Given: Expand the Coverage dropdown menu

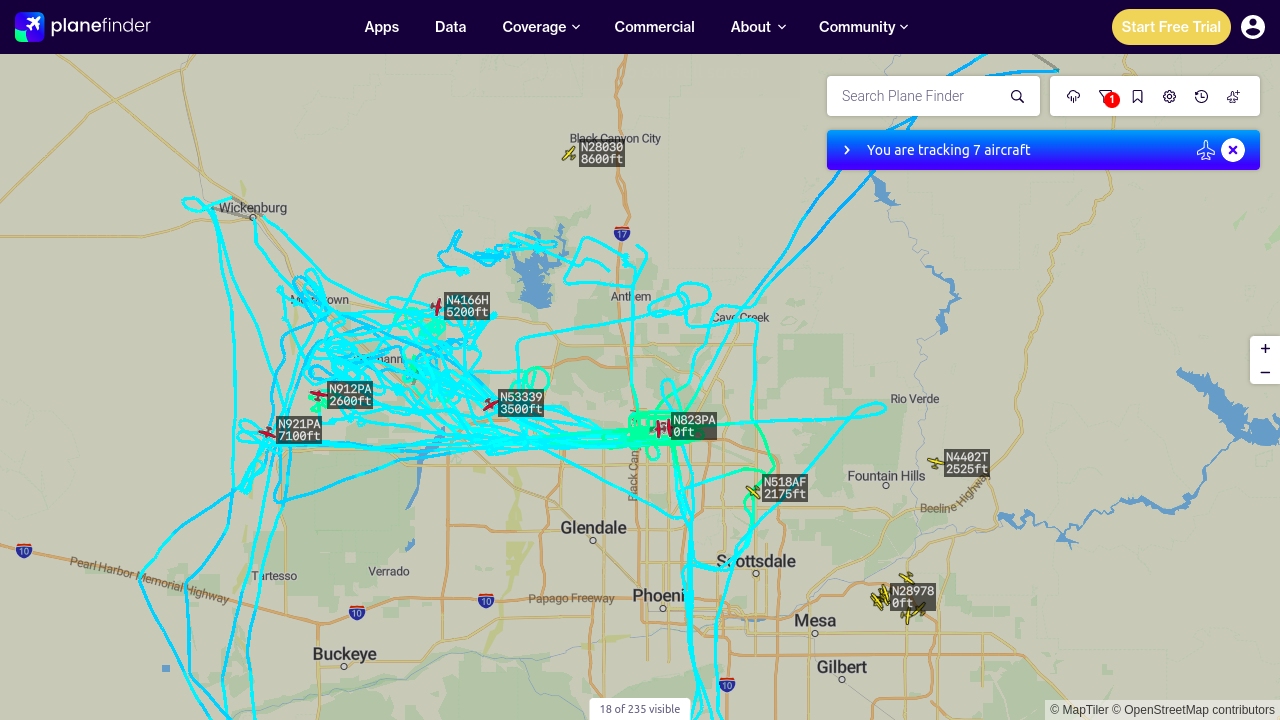Looking at the screenshot, I should 541,27.
